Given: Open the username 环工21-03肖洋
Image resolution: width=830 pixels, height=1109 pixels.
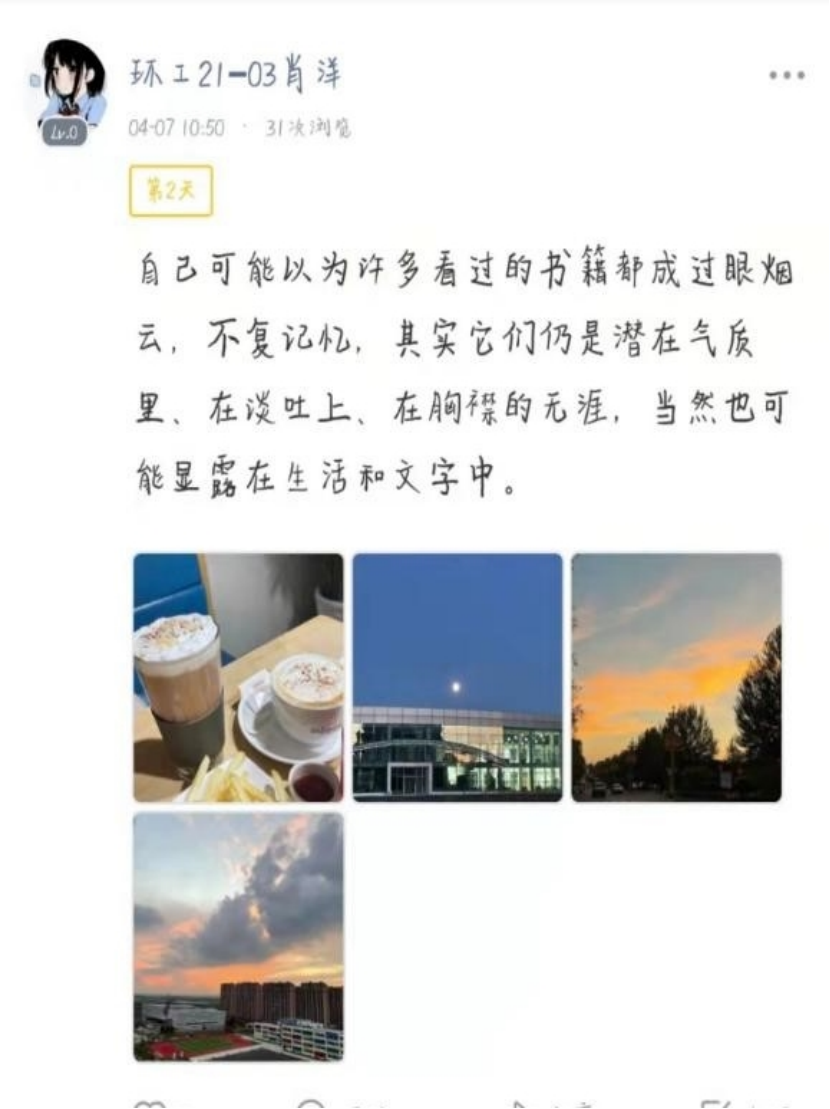Looking at the screenshot, I should click(235, 75).
